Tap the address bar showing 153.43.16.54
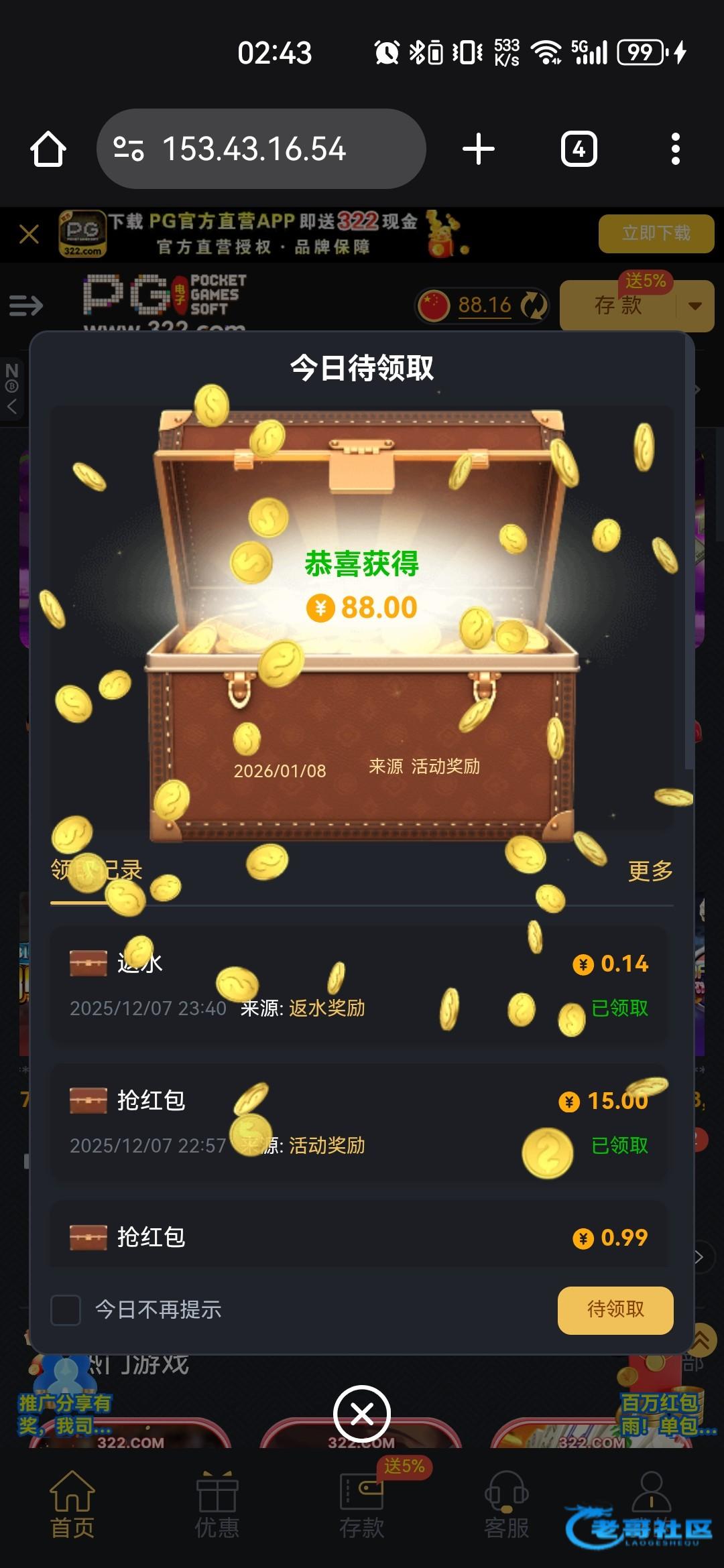Viewport: 724px width, 1568px height. (261, 149)
